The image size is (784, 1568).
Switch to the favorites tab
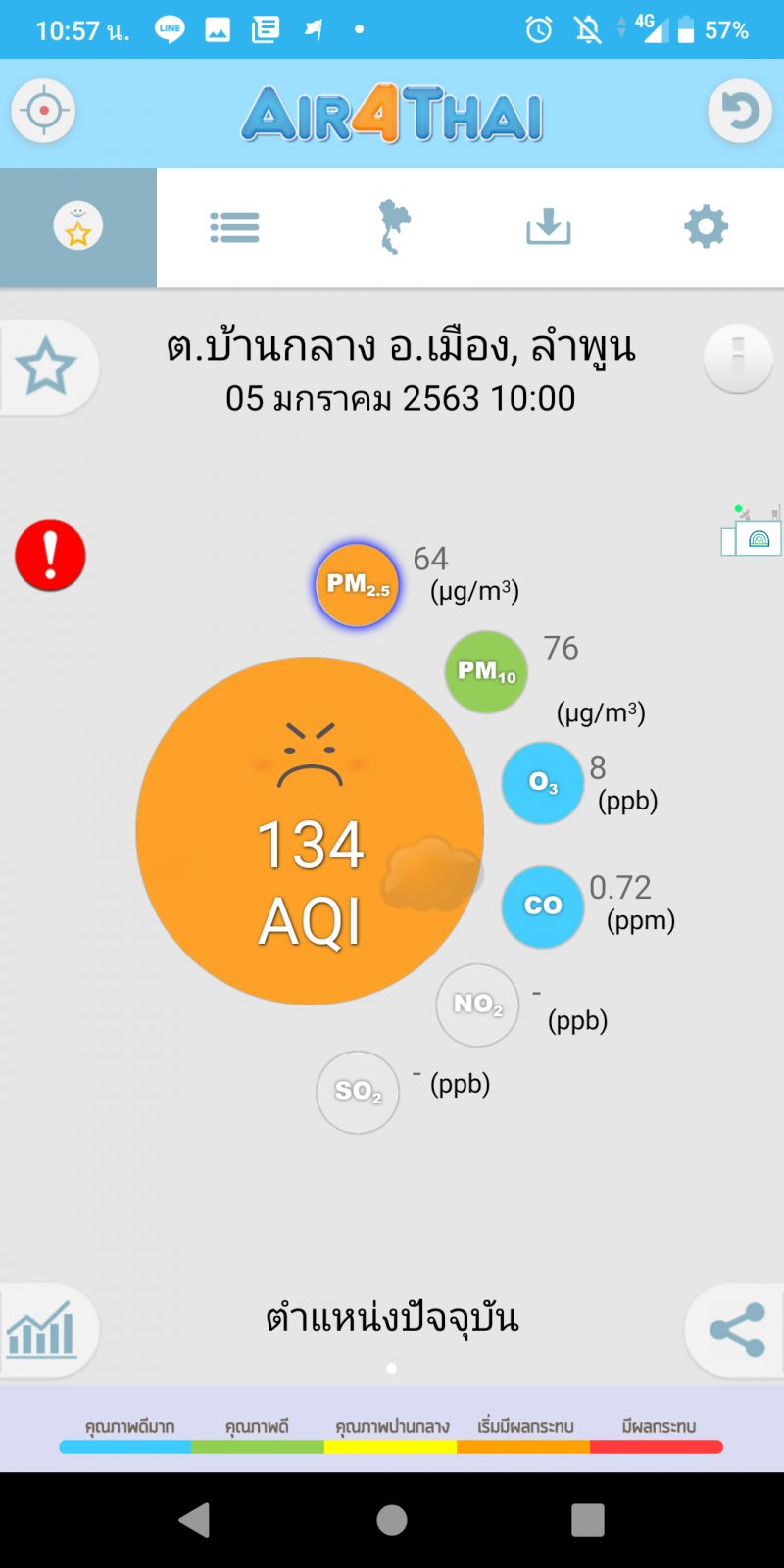78,227
